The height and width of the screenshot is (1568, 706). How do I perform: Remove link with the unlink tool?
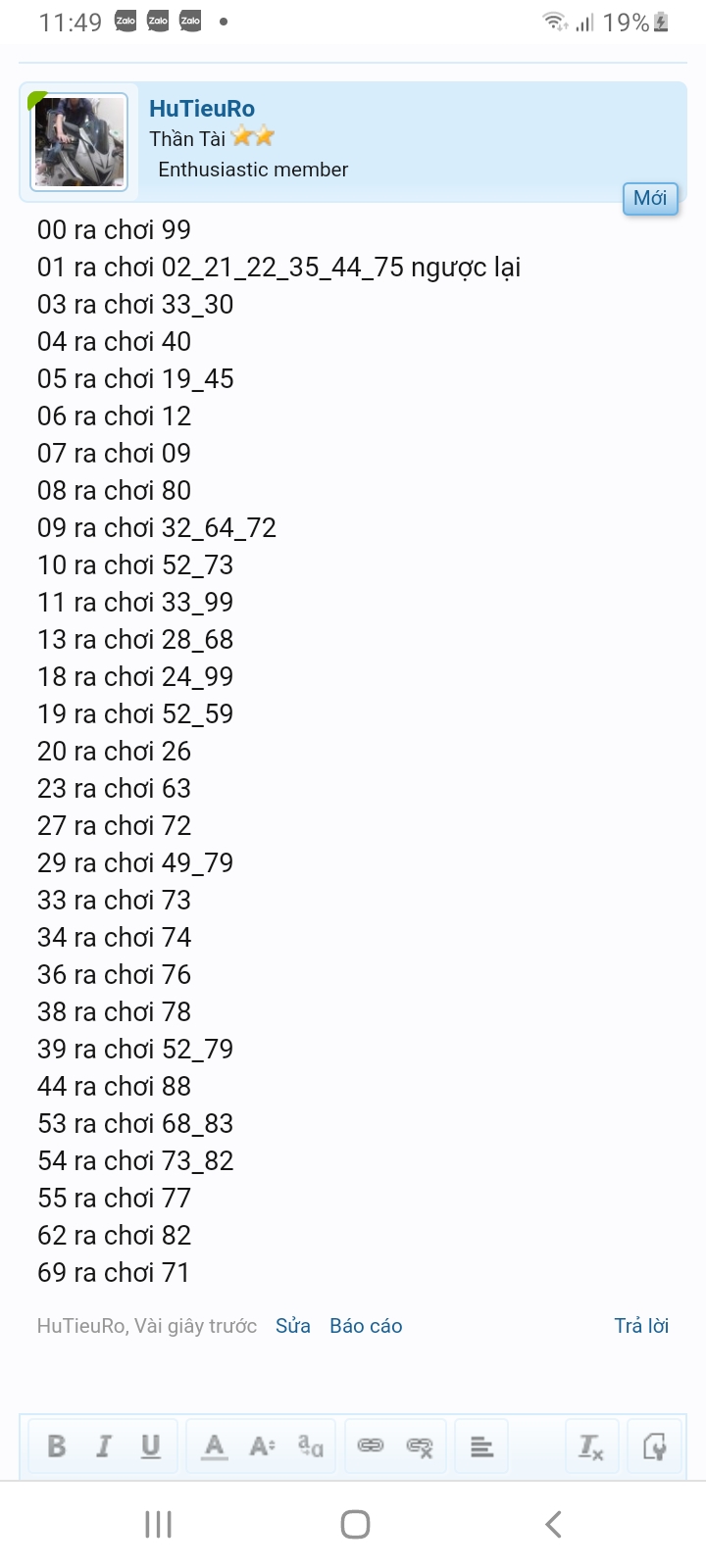coord(420,1446)
